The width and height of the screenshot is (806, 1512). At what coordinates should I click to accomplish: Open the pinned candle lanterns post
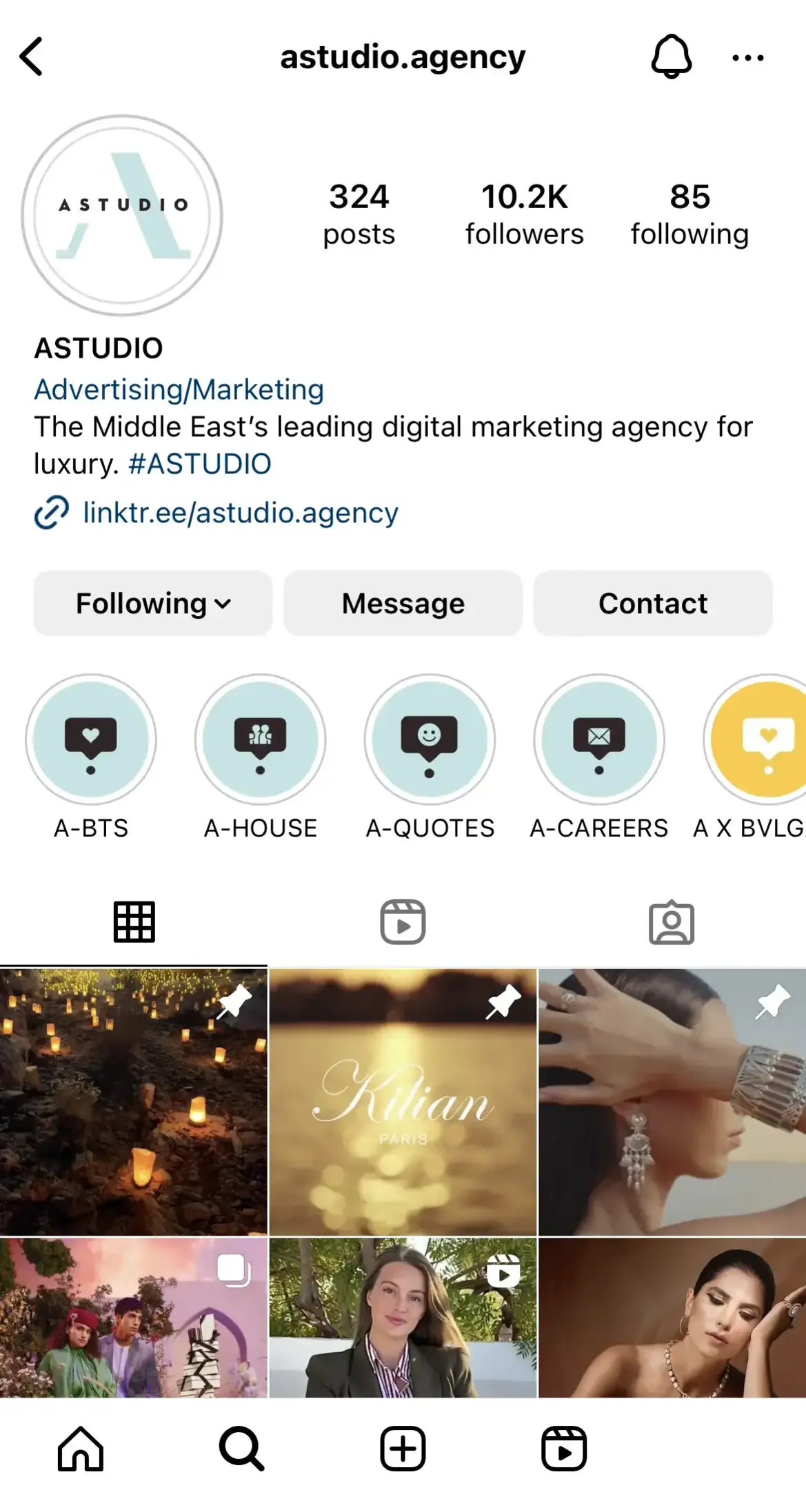[133, 1101]
